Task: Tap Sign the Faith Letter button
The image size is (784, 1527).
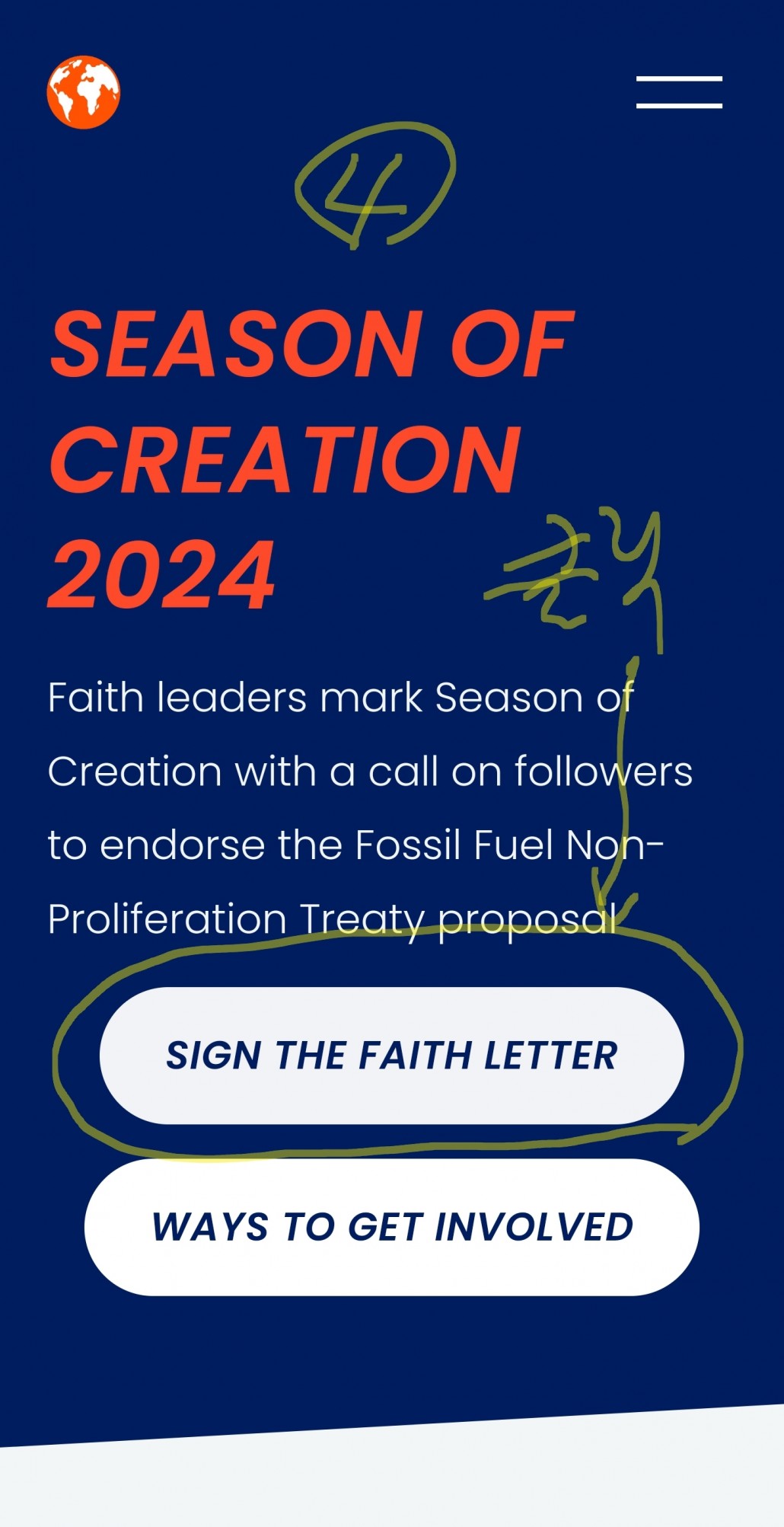Action: 391,1056
